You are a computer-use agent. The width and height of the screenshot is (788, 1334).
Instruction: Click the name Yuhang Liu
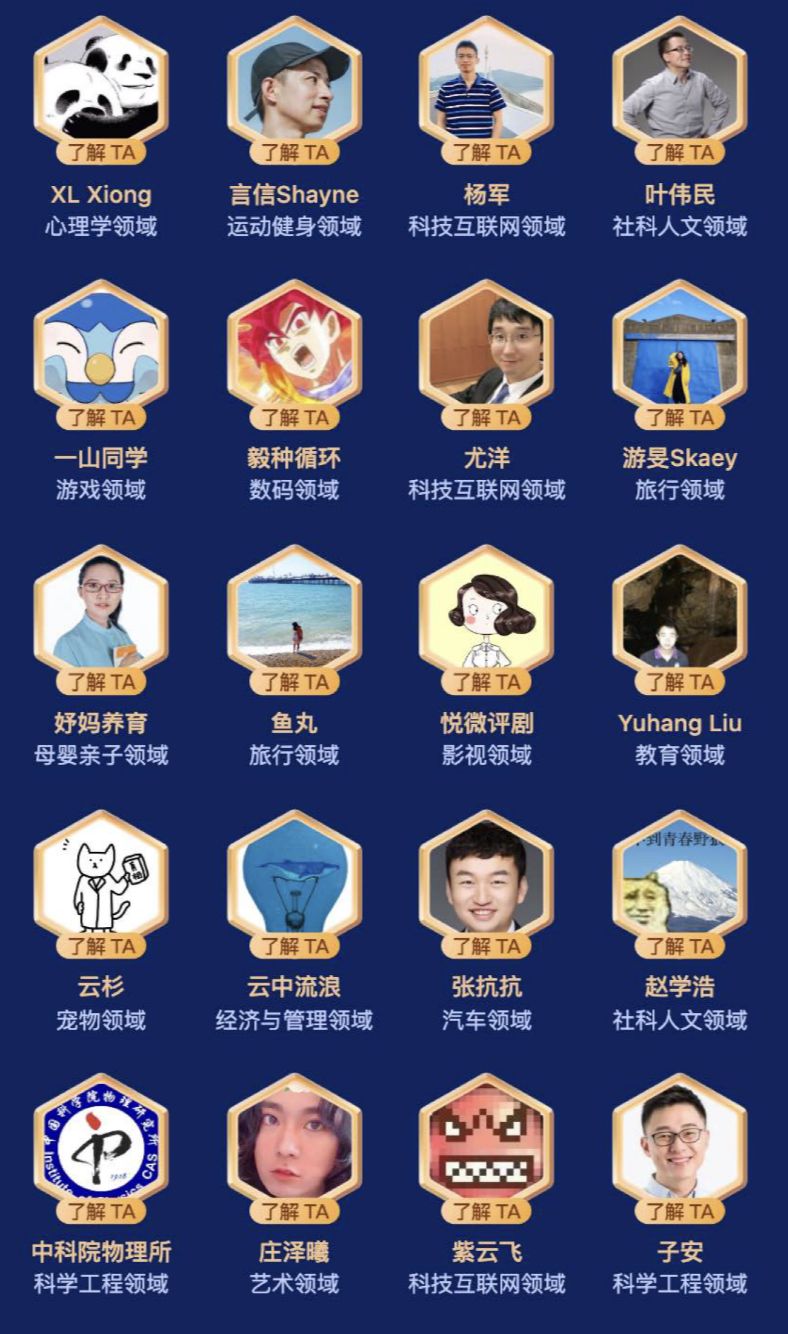pos(680,724)
